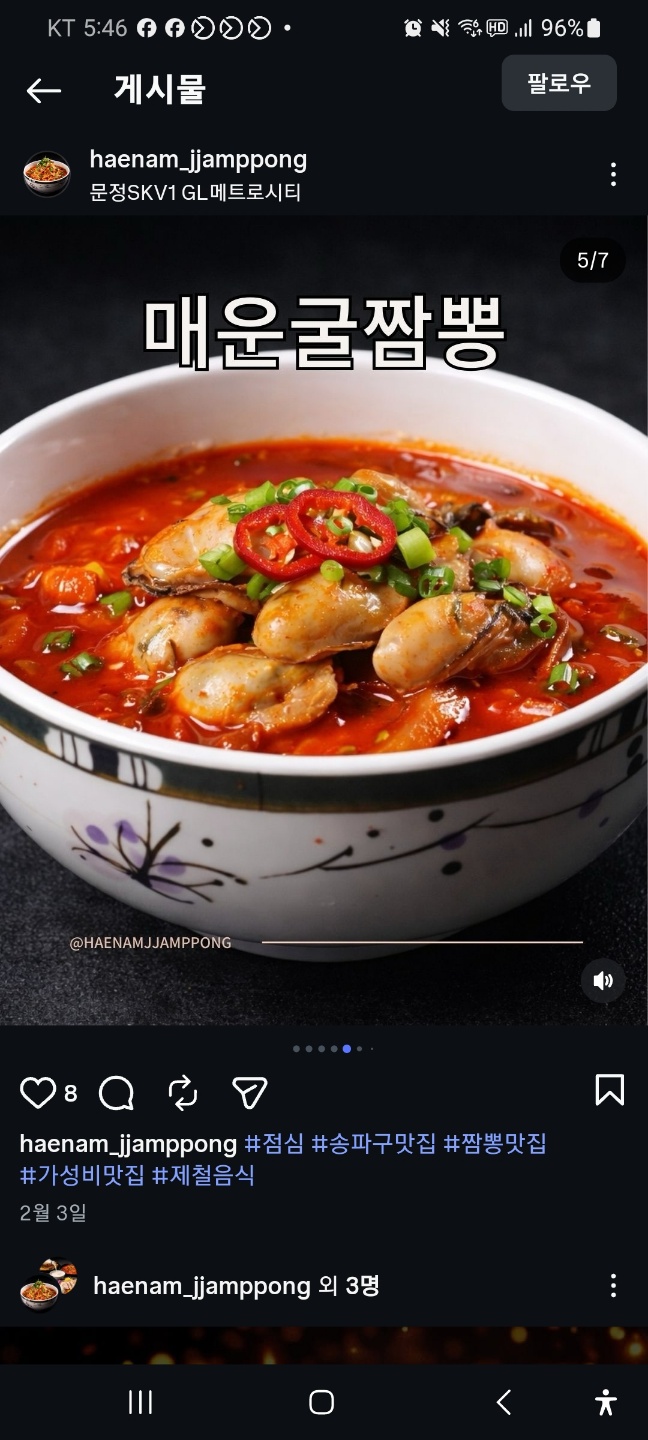
Task: Open the #가성비맛집 hashtag
Action: tap(82, 1175)
